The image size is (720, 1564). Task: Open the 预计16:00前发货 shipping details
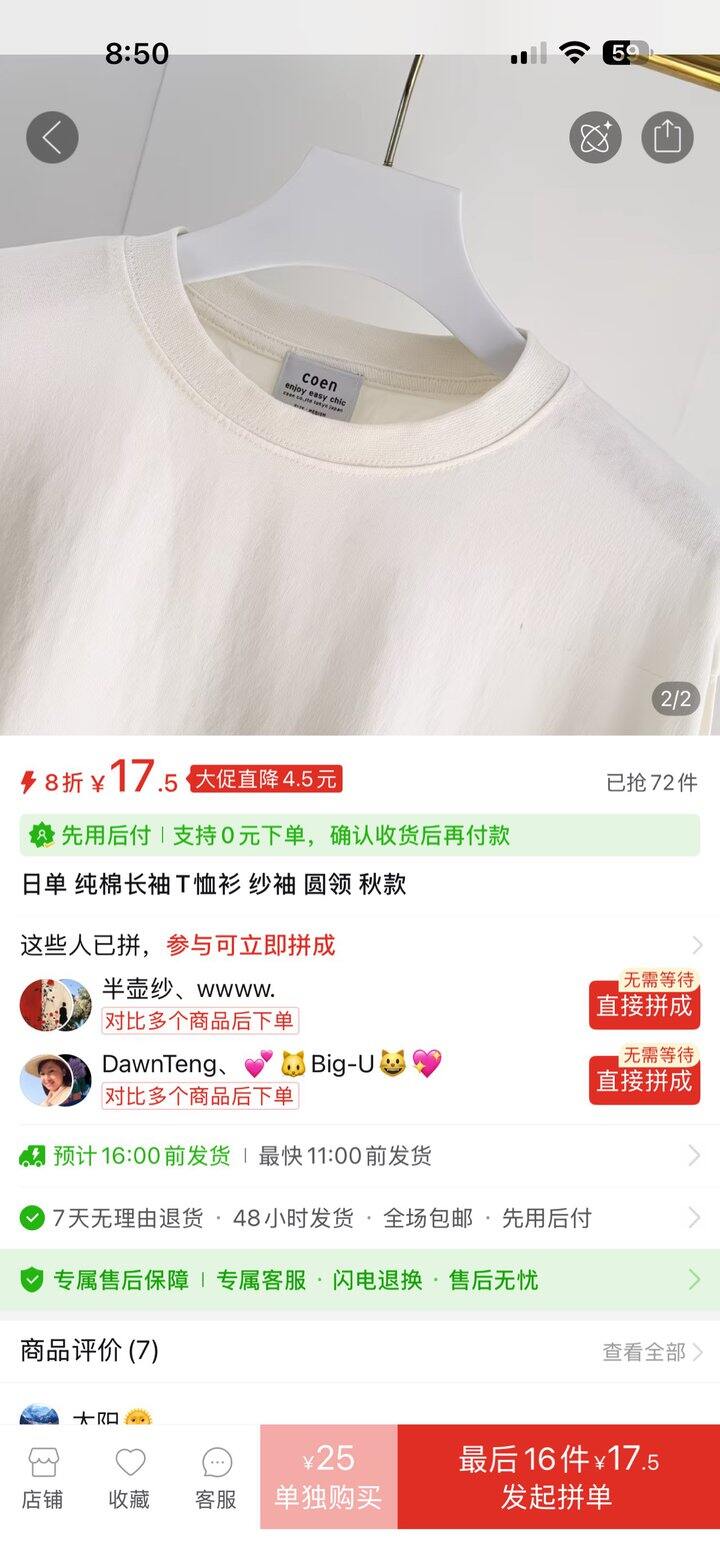360,1156
